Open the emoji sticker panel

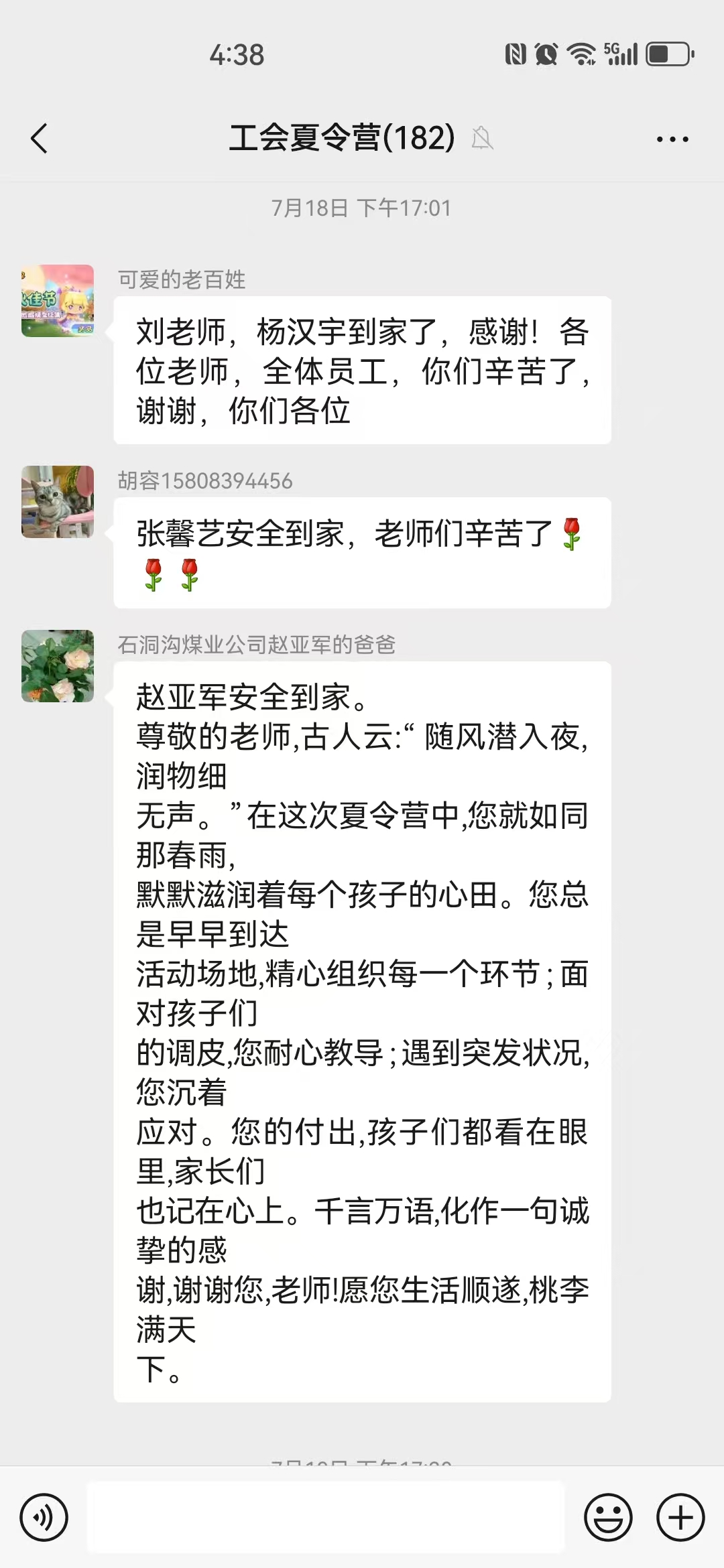(608, 1517)
